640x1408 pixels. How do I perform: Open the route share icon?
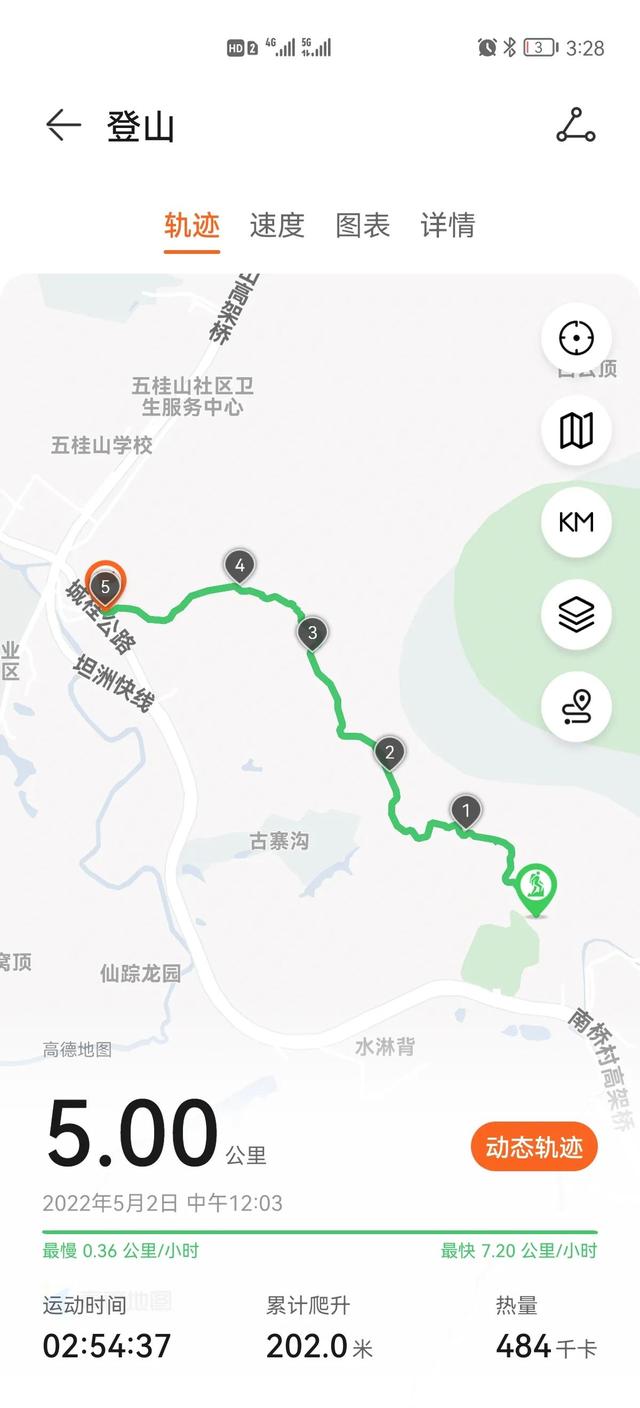click(x=576, y=125)
